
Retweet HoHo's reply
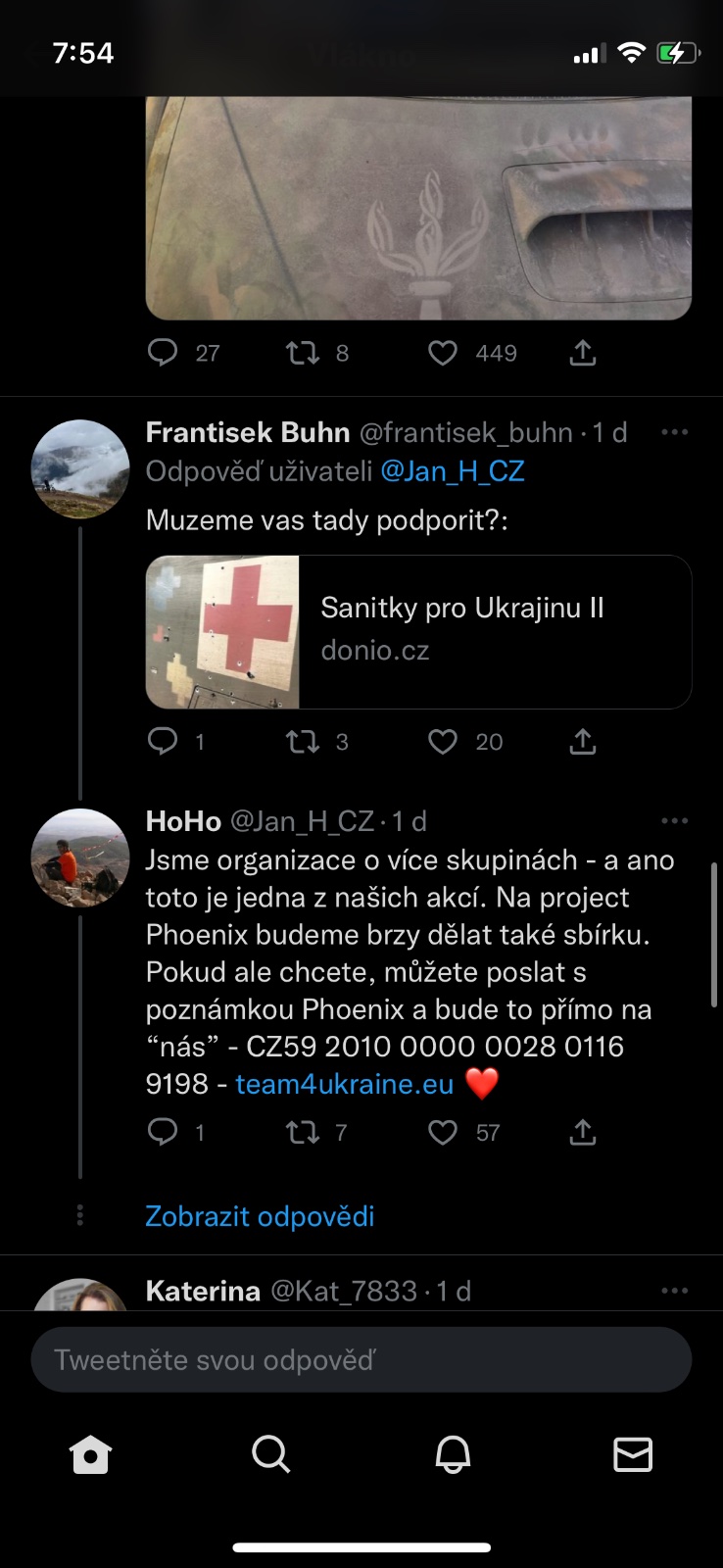303,1133
